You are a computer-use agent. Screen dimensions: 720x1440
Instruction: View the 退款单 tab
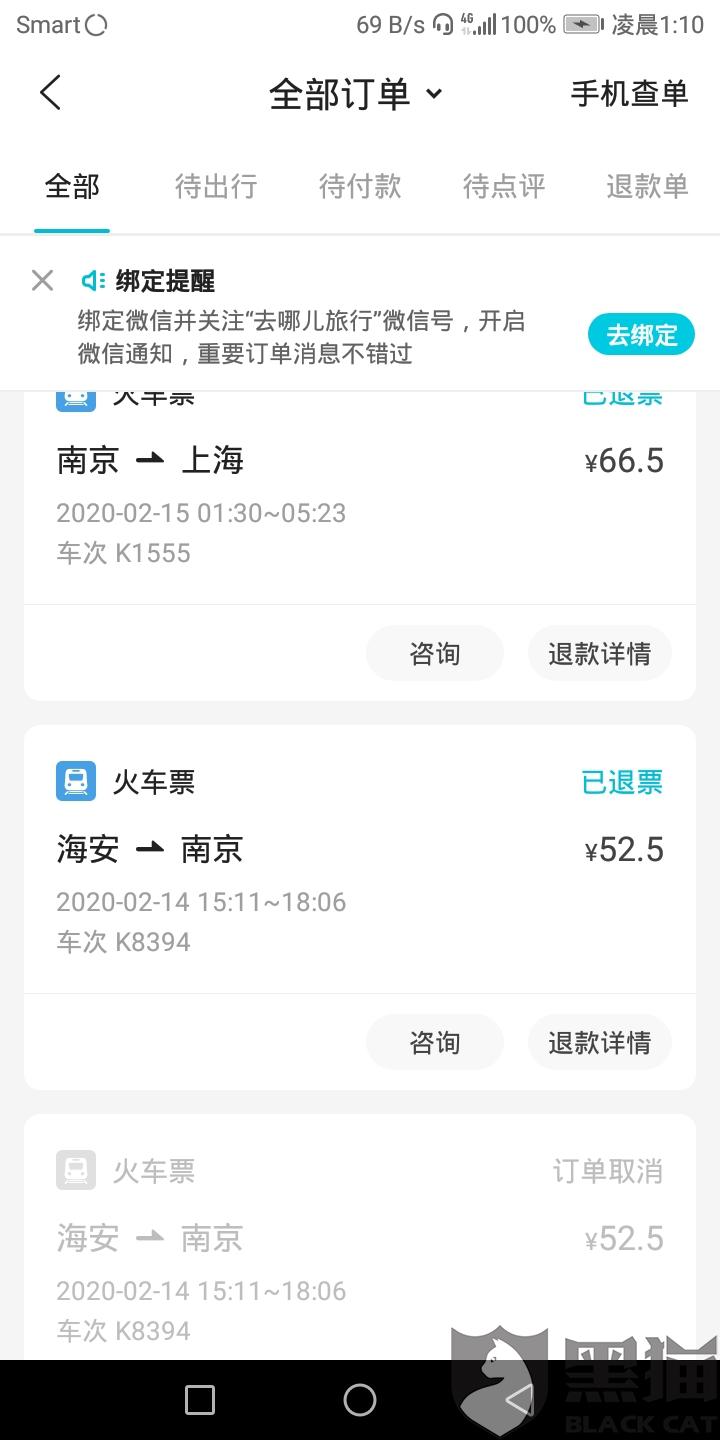647,187
